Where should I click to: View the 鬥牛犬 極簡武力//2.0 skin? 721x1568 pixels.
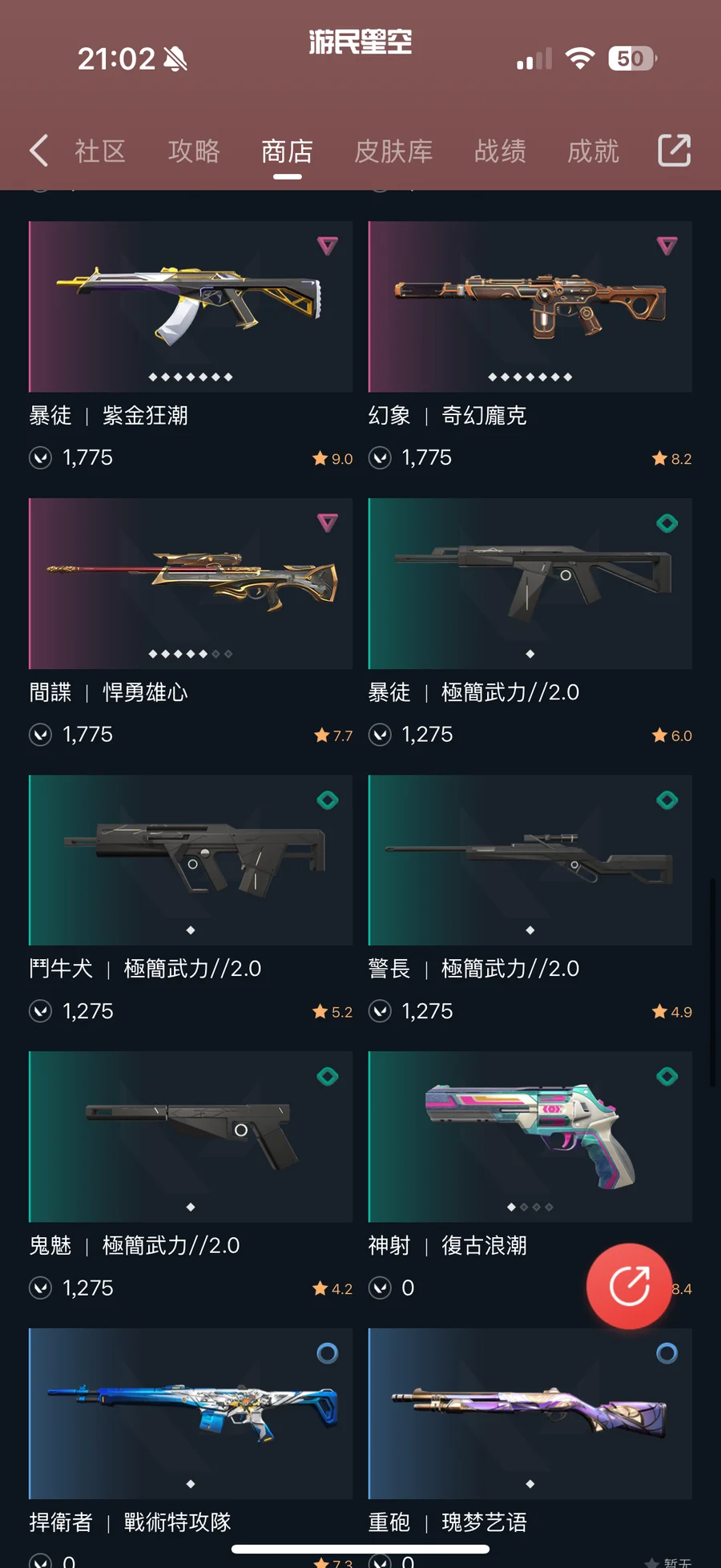pyautogui.click(x=191, y=860)
